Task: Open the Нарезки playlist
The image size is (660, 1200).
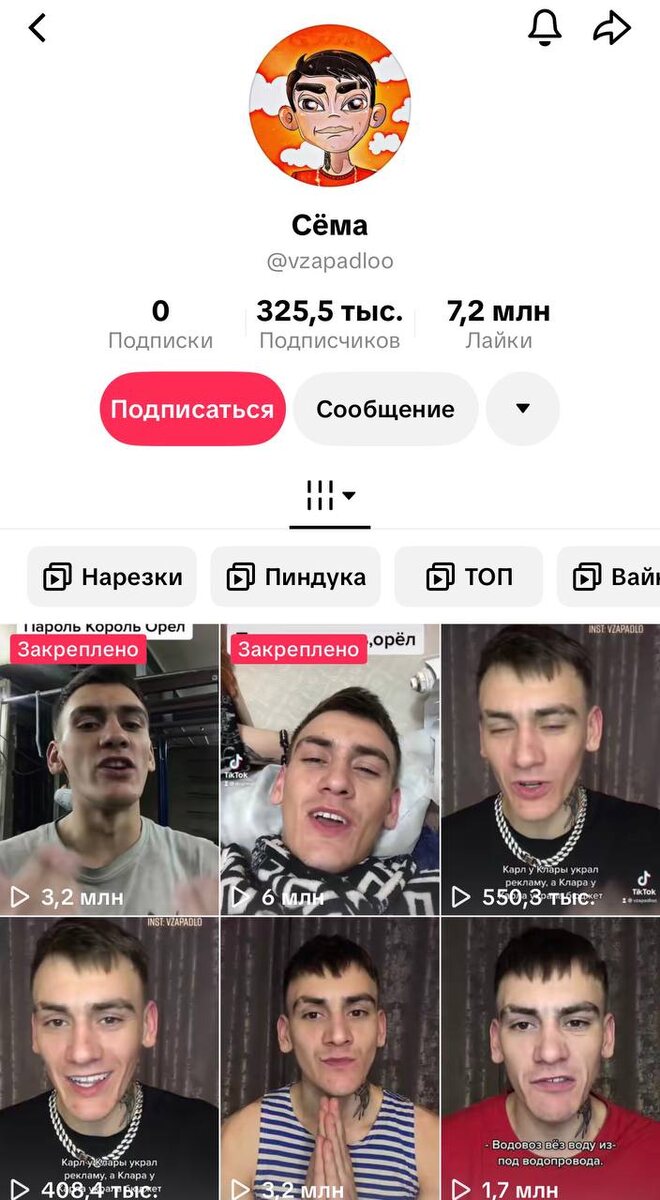Action: point(112,577)
